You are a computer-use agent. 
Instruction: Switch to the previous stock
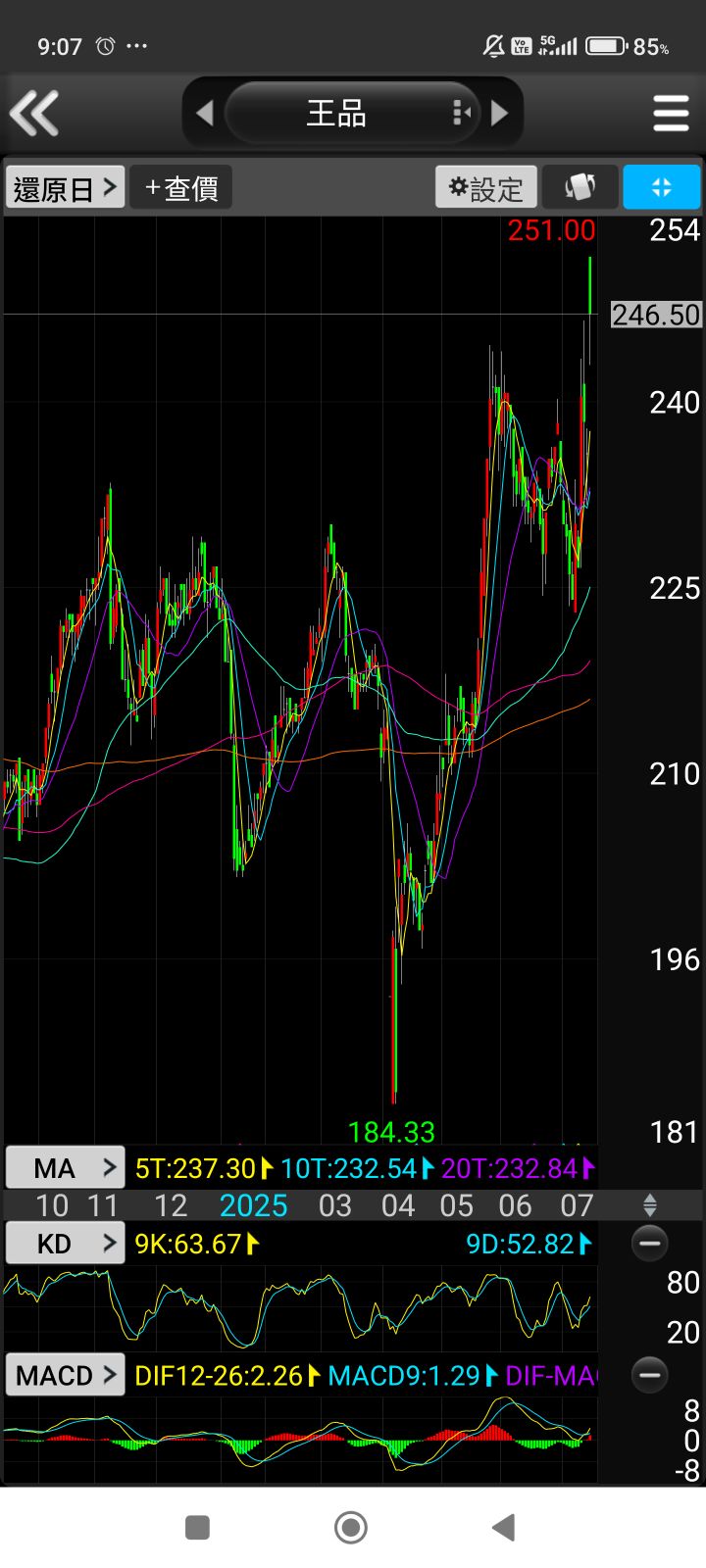(205, 114)
